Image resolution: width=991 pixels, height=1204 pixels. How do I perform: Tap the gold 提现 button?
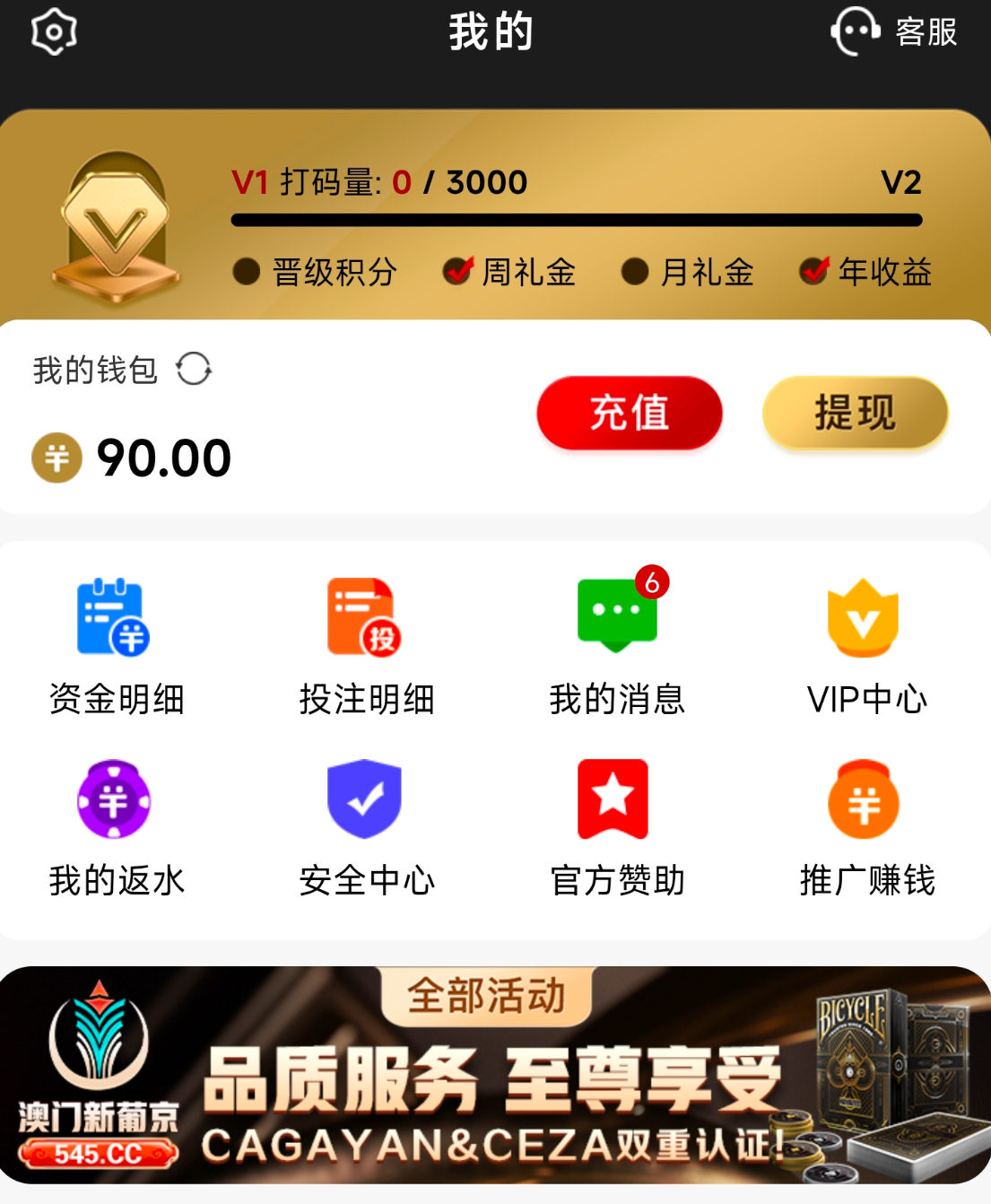tap(855, 413)
